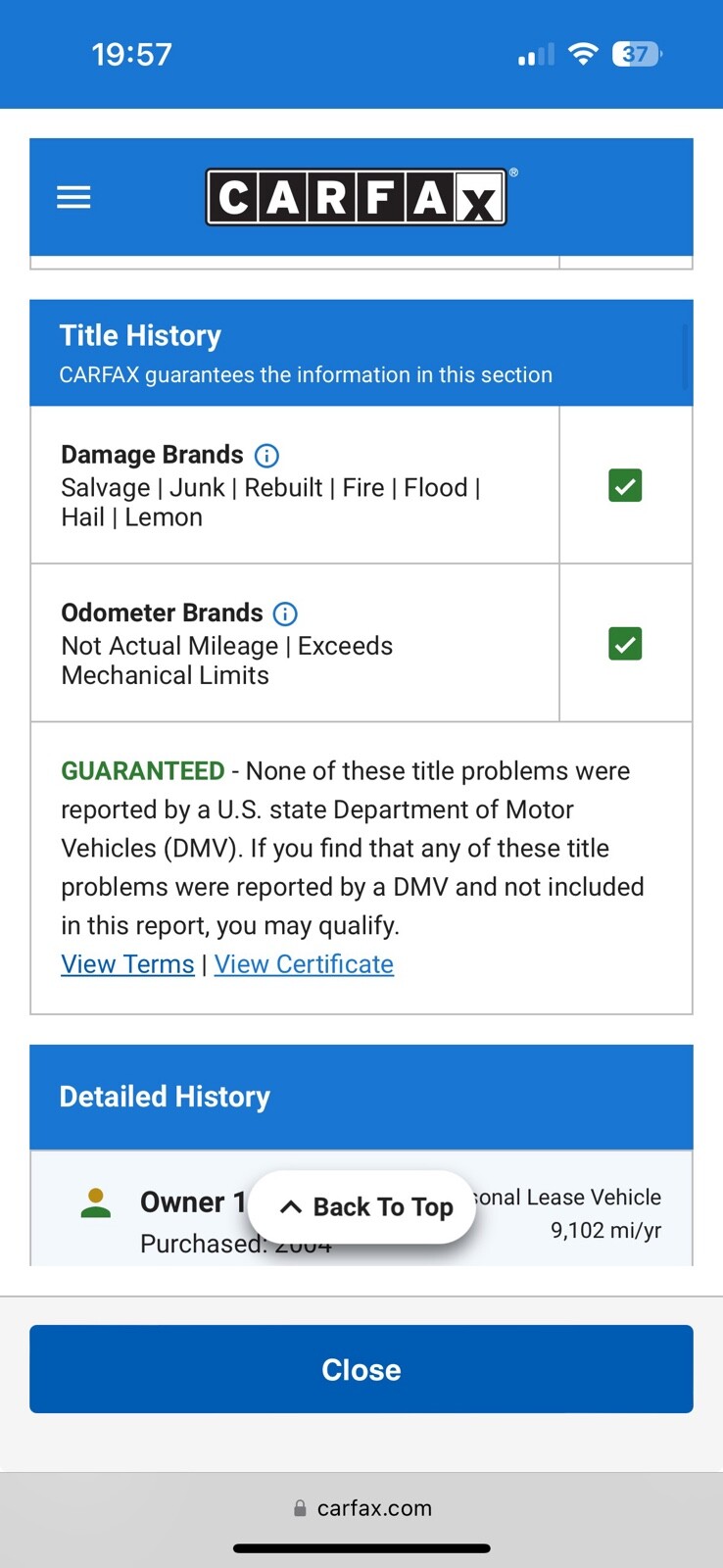Tap the Odometer Brands info icon

coord(285,613)
